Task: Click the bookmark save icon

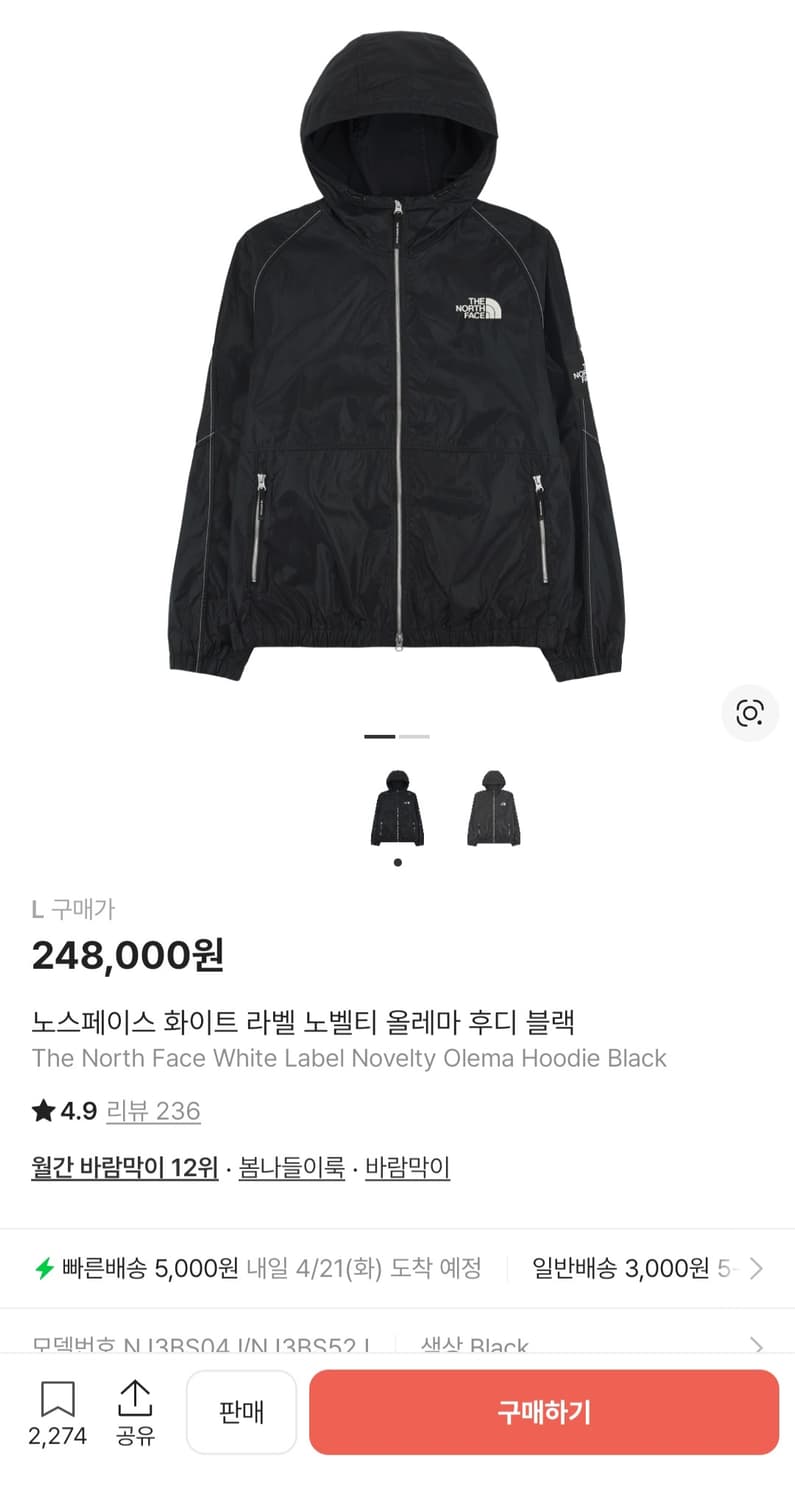Action: coord(56,1395)
